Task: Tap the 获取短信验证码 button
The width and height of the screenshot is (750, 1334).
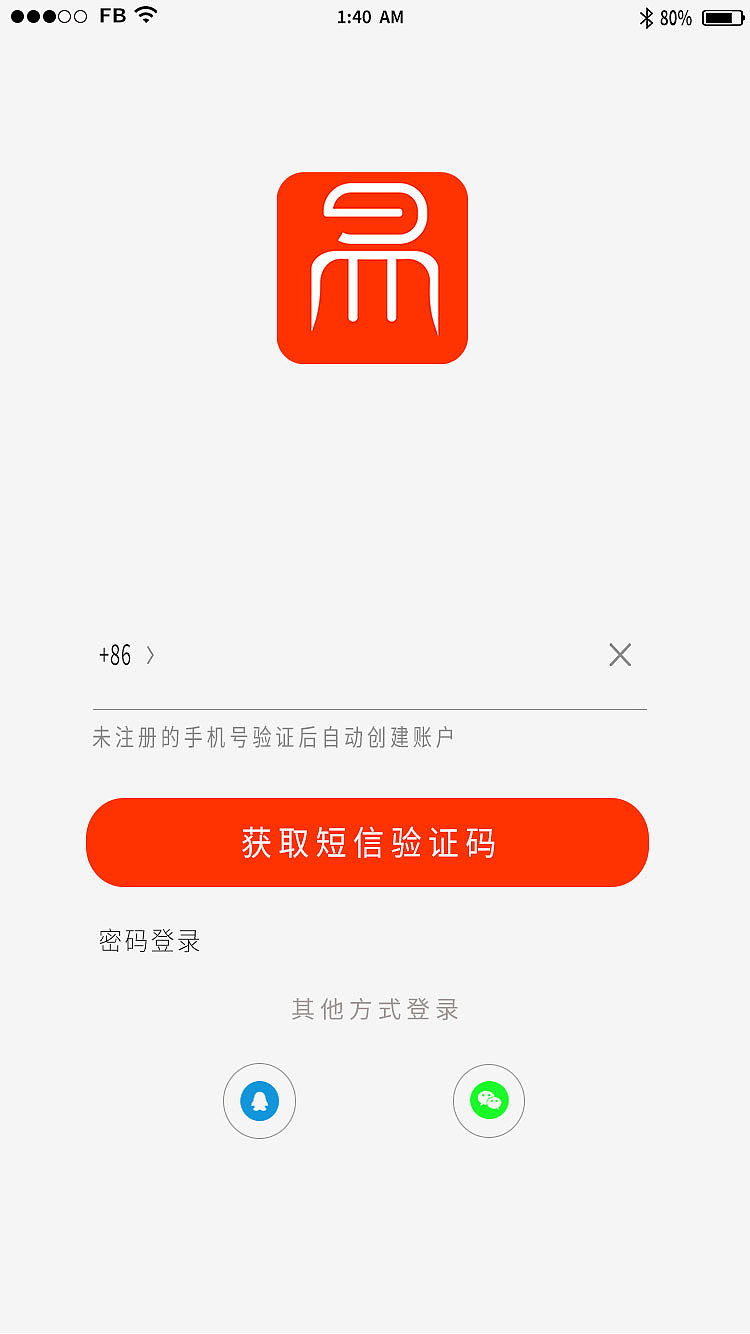Action: pyautogui.click(x=368, y=842)
